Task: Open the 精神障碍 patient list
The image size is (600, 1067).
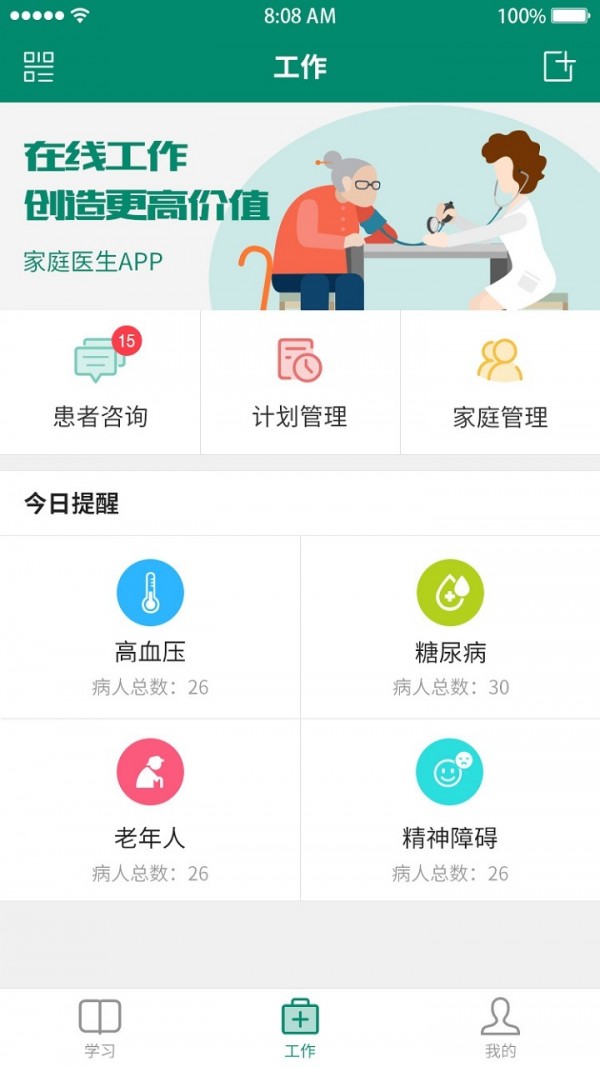Action: [450, 810]
